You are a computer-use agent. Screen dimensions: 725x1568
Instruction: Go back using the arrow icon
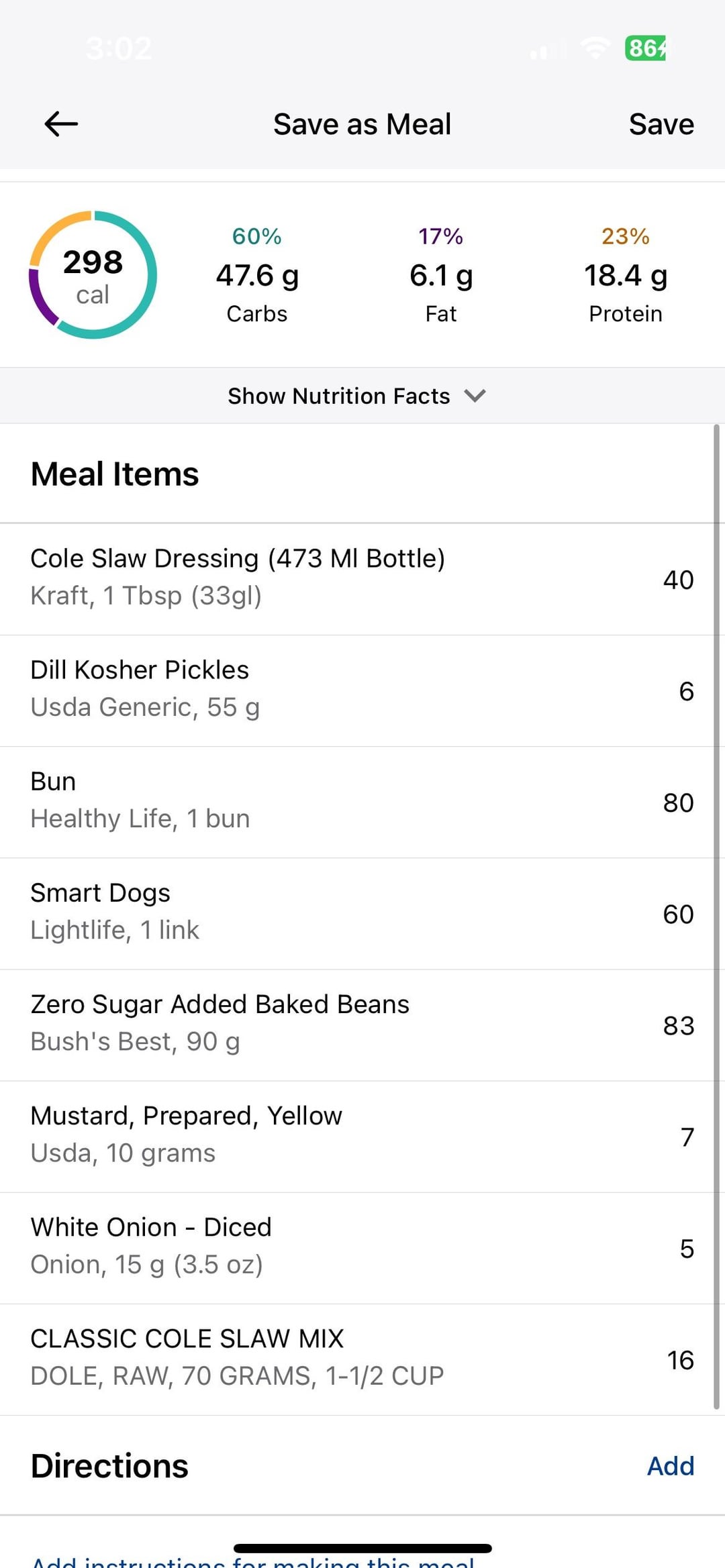(x=61, y=124)
